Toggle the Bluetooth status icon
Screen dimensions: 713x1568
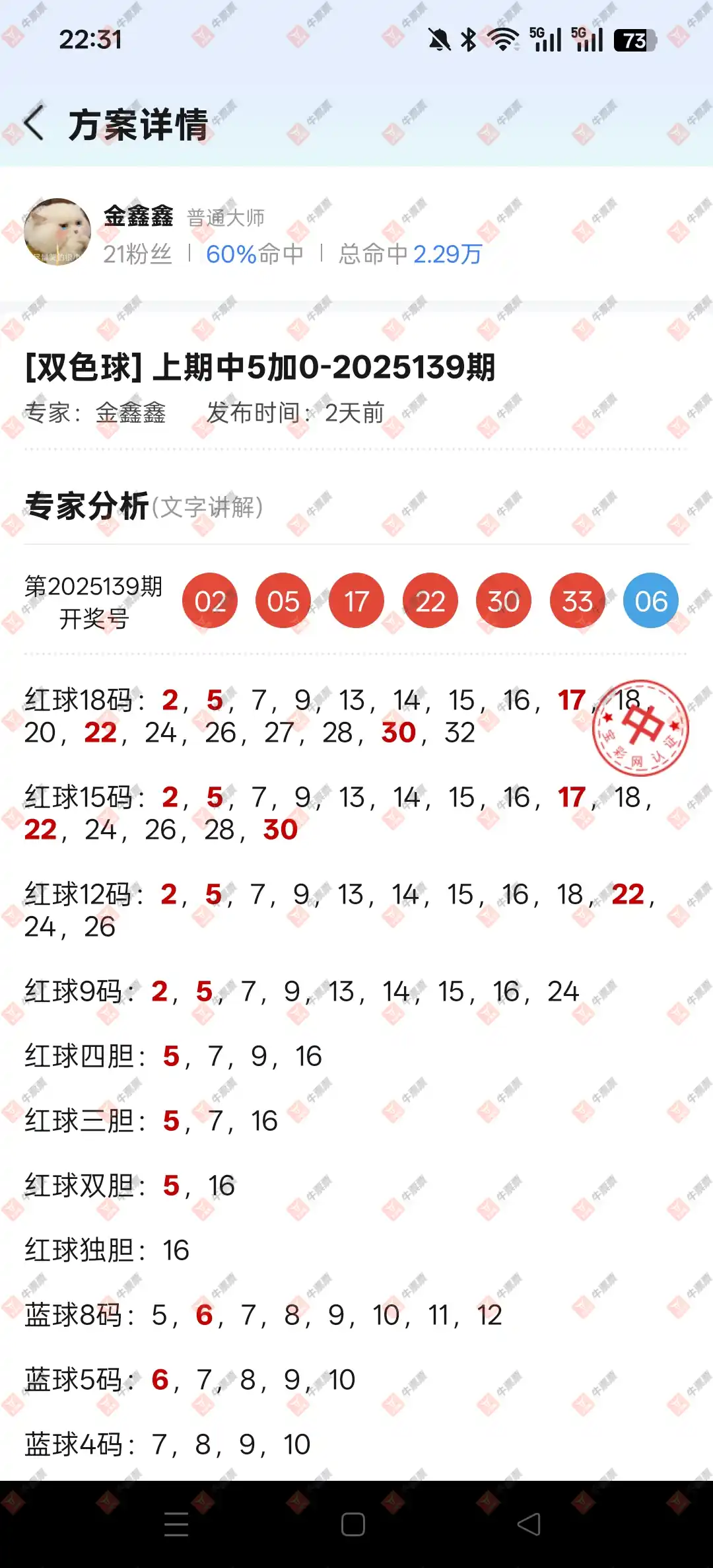(466, 40)
